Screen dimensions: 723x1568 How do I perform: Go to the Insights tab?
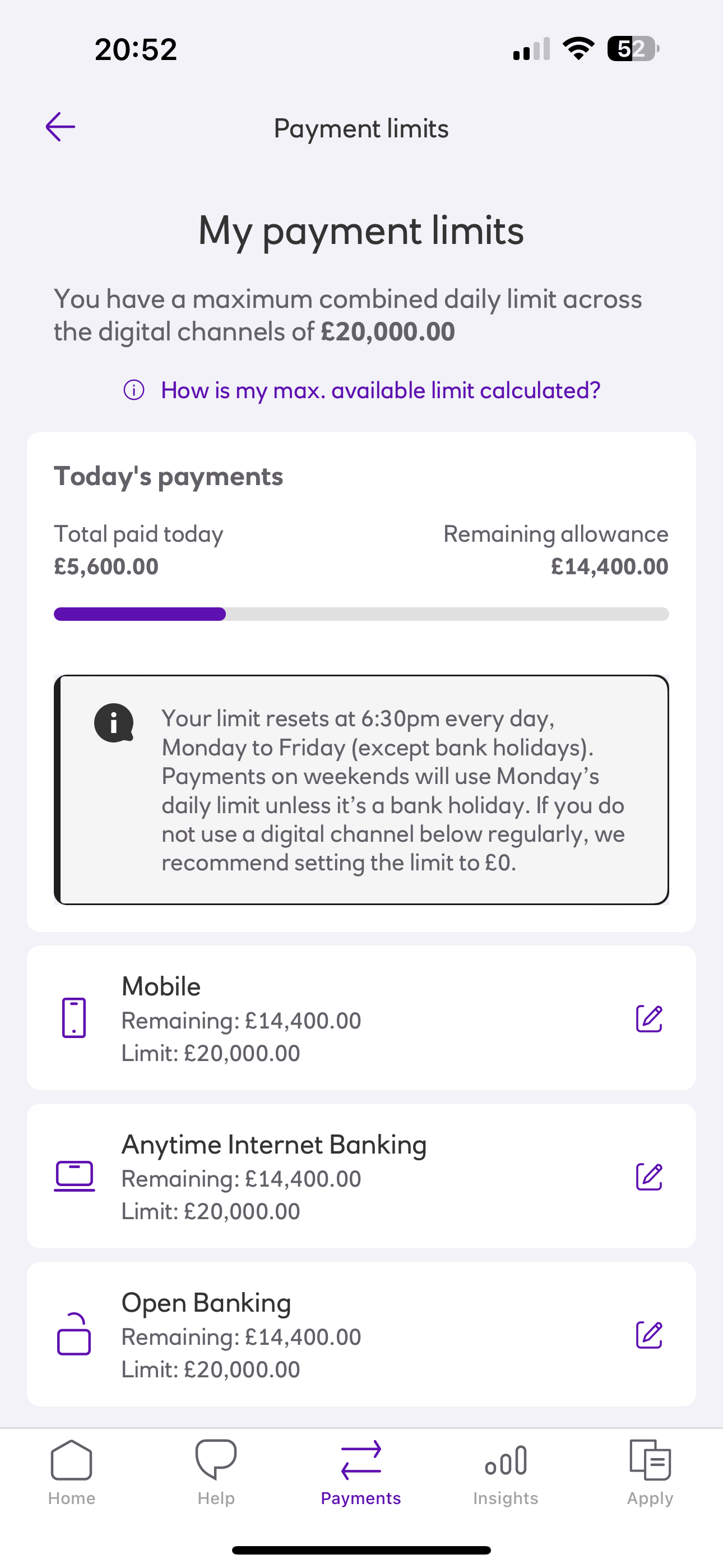506,1473
